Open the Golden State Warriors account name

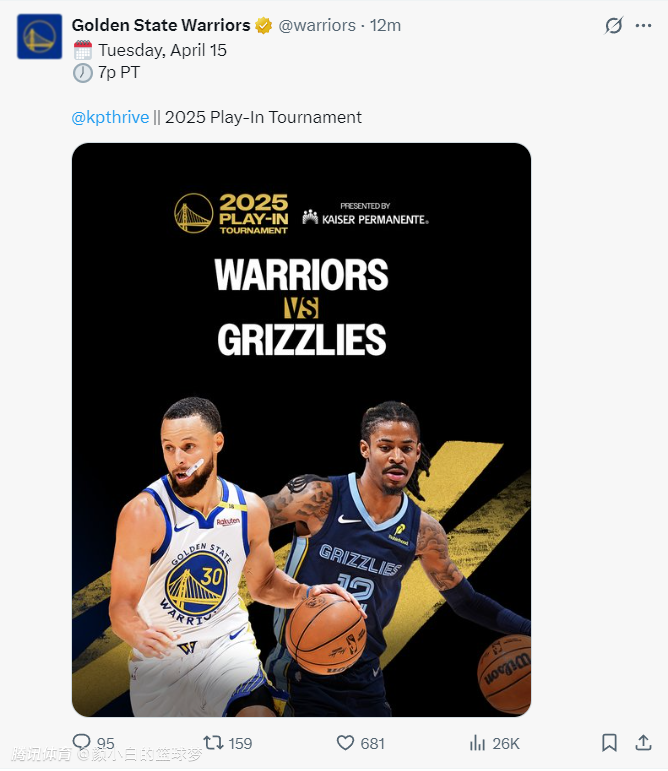(161, 25)
